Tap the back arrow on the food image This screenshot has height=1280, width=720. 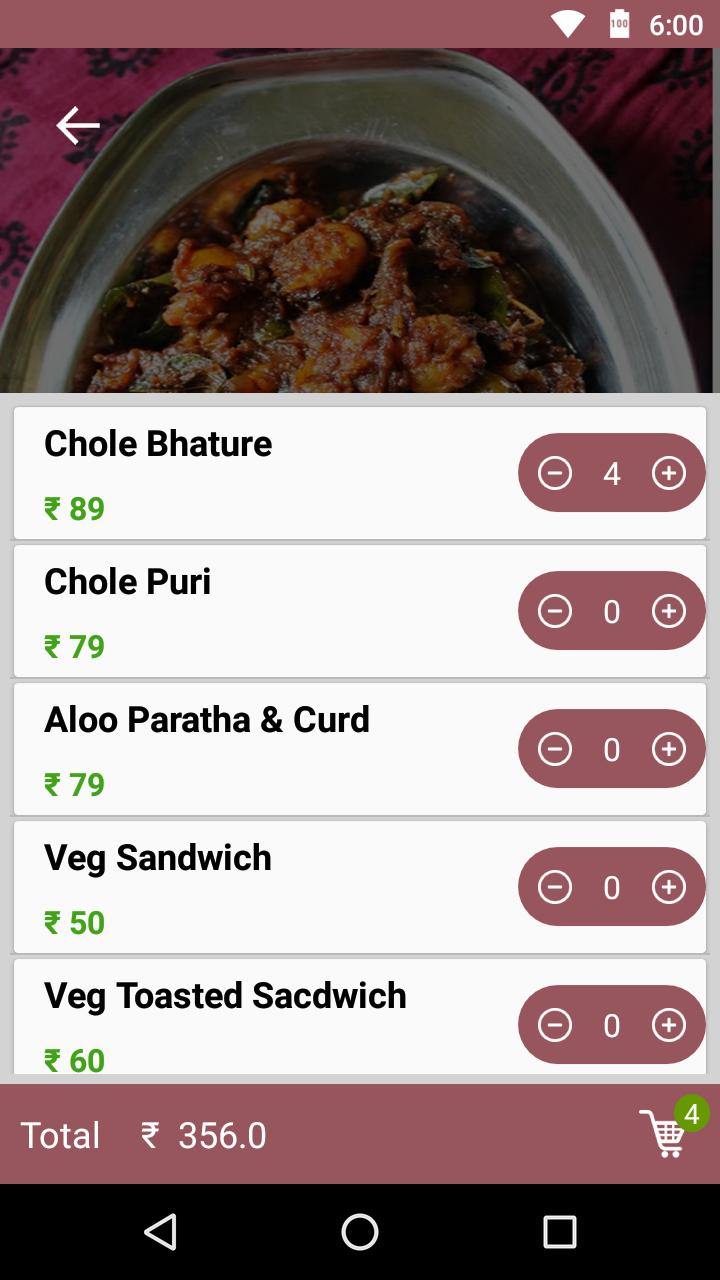click(x=77, y=125)
